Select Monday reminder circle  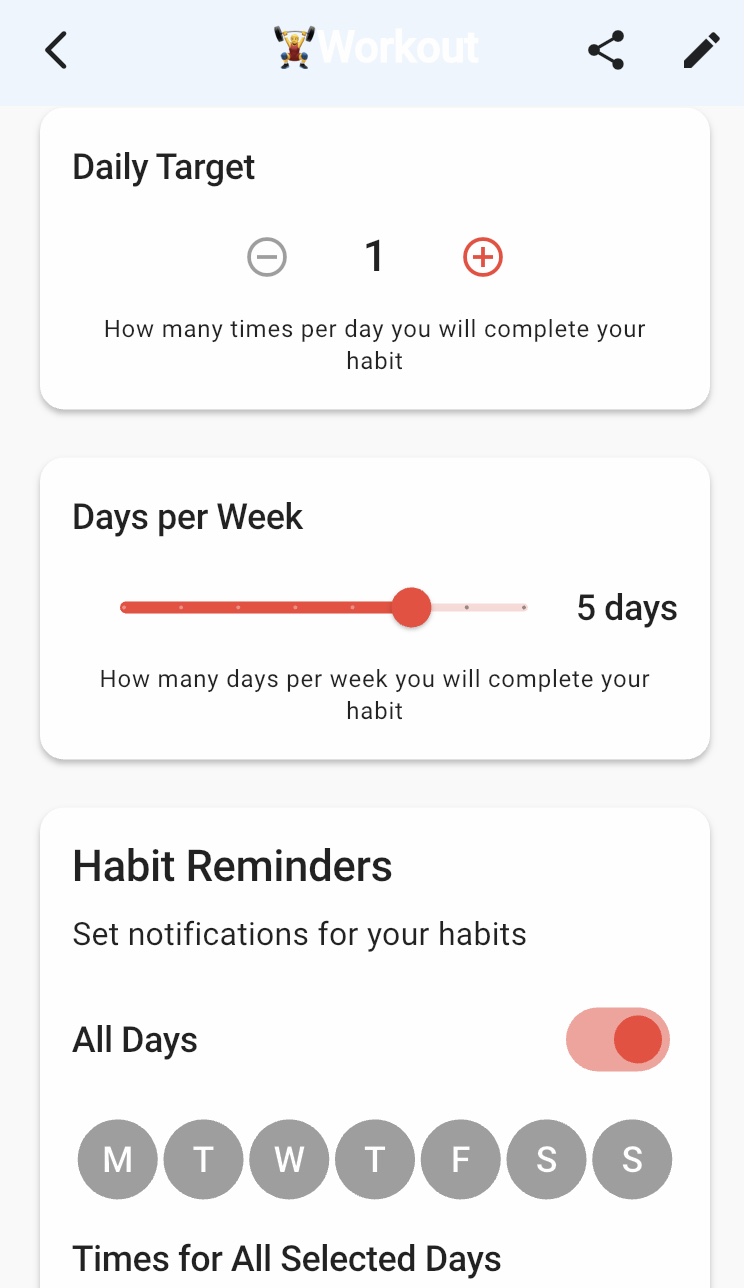[117, 1159]
